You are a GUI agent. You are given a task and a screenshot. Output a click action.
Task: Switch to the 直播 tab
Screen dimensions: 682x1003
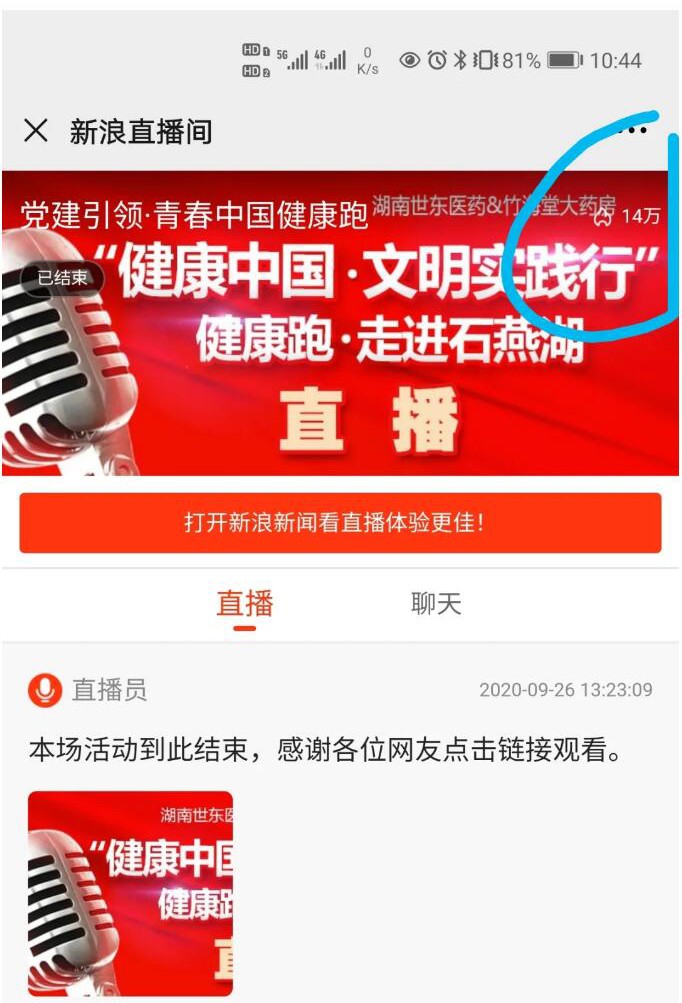[x=245, y=604]
